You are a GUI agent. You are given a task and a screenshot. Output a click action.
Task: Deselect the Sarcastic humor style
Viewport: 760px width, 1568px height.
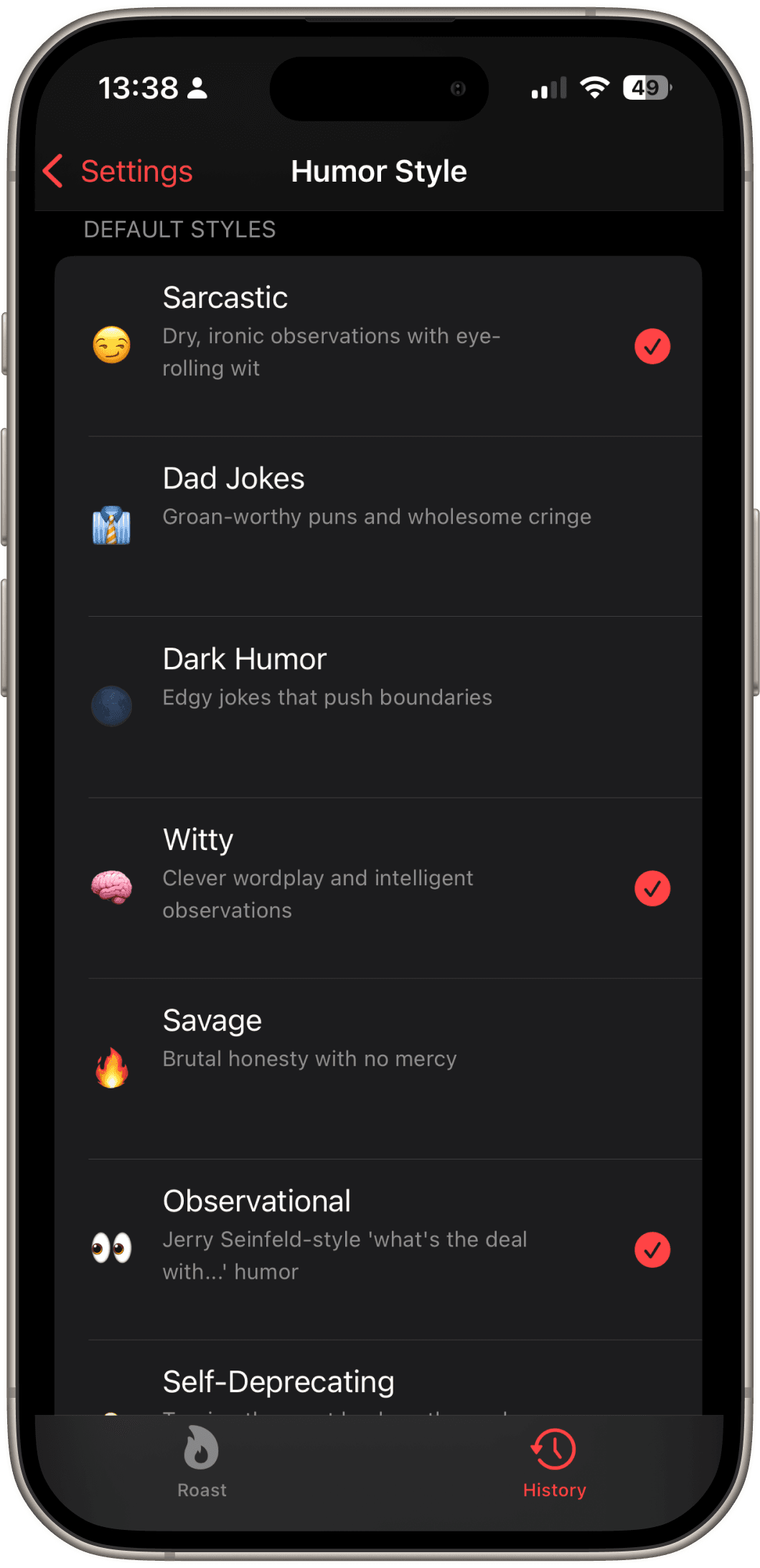[652, 346]
